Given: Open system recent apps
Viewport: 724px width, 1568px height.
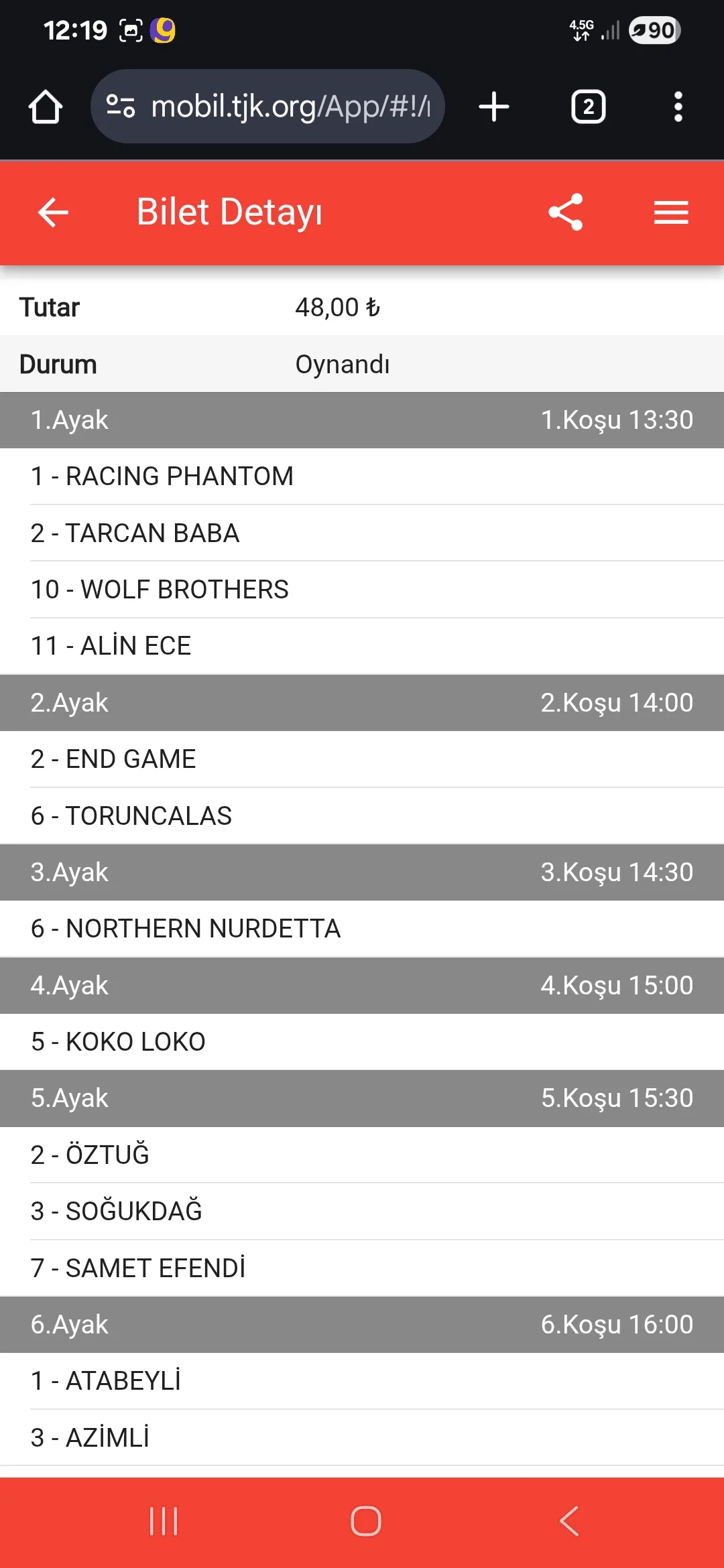Looking at the screenshot, I should [x=164, y=1520].
